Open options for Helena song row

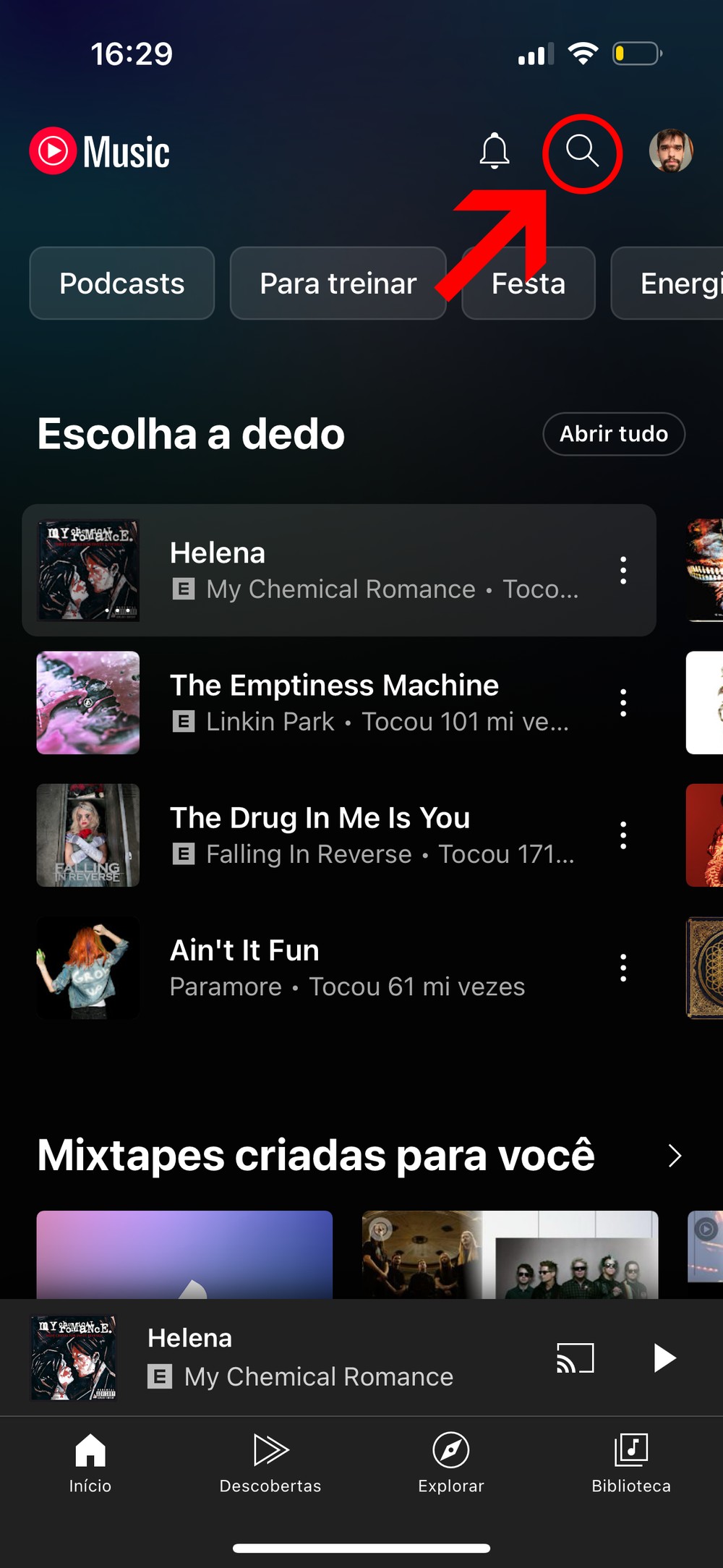coord(623,571)
